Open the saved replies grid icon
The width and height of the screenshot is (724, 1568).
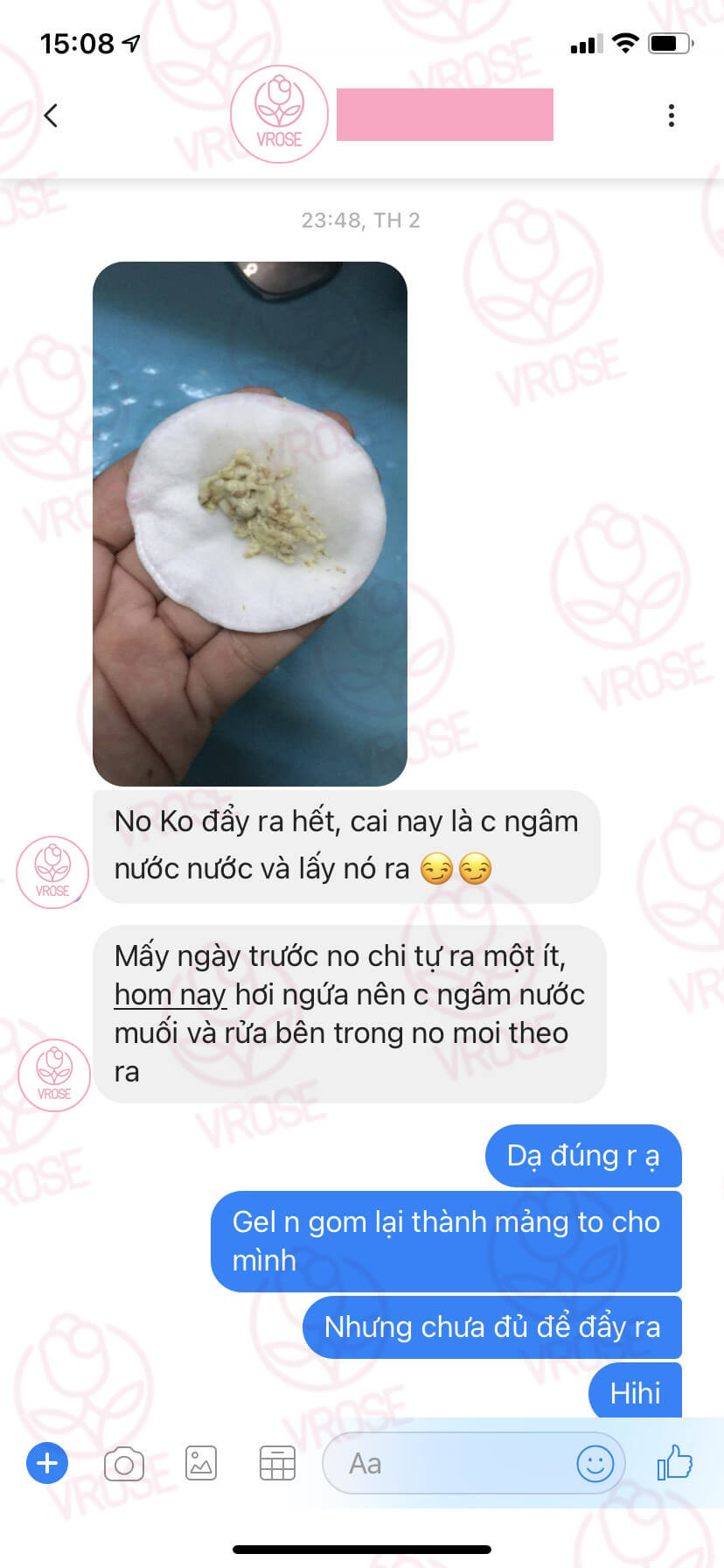coord(277,1463)
